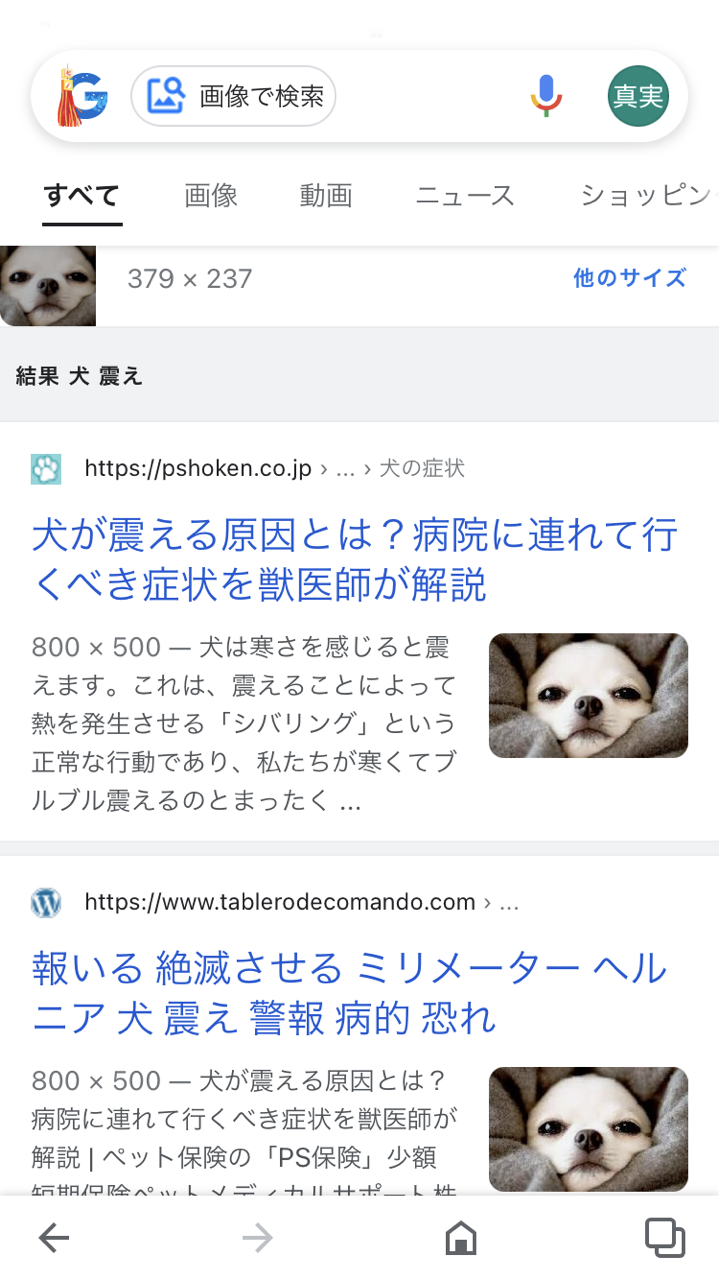Tap the 画像で検索 image search chip
The width and height of the screenshot is (719, 1280).
pyautogui.click(x=233, y=97)
